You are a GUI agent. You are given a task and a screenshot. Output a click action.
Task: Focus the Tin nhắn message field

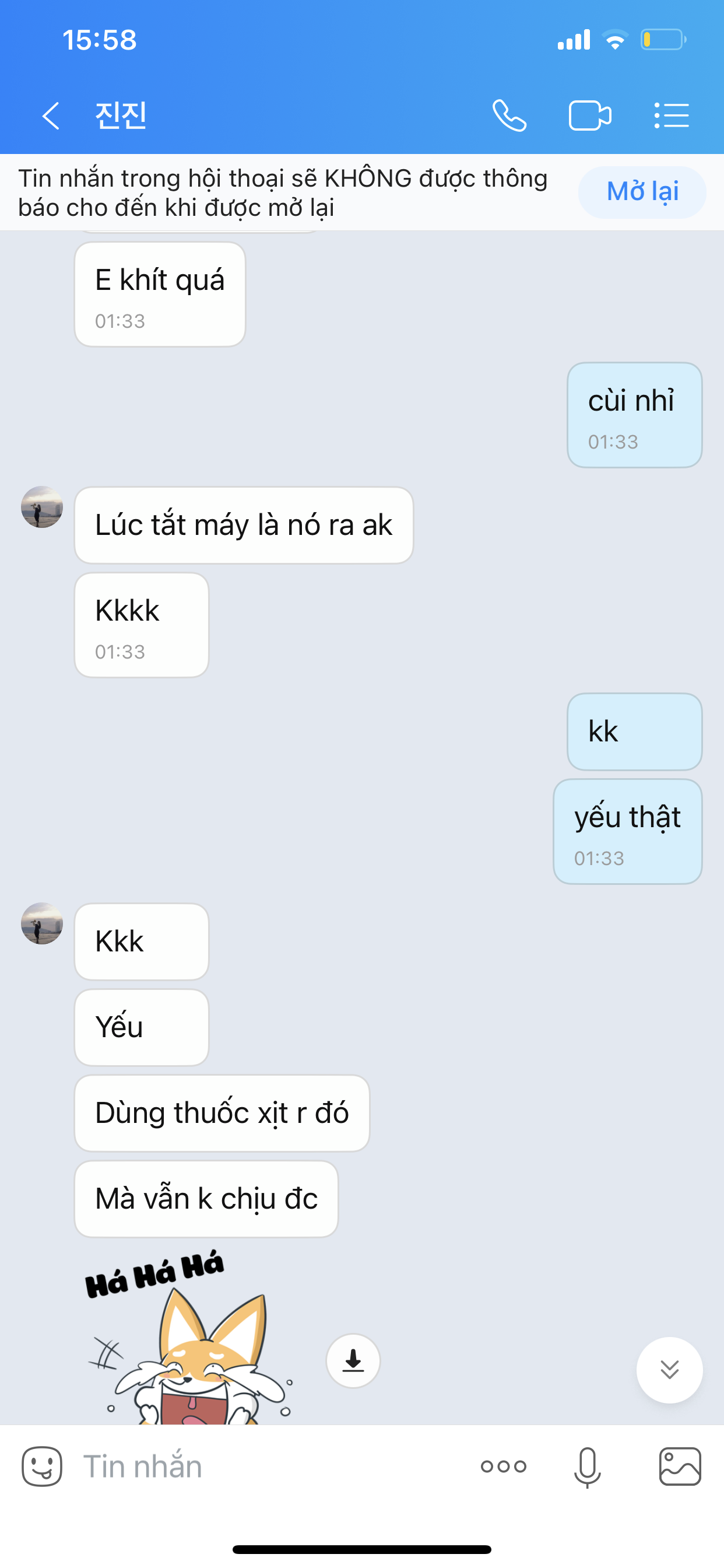pos(268,1466)
